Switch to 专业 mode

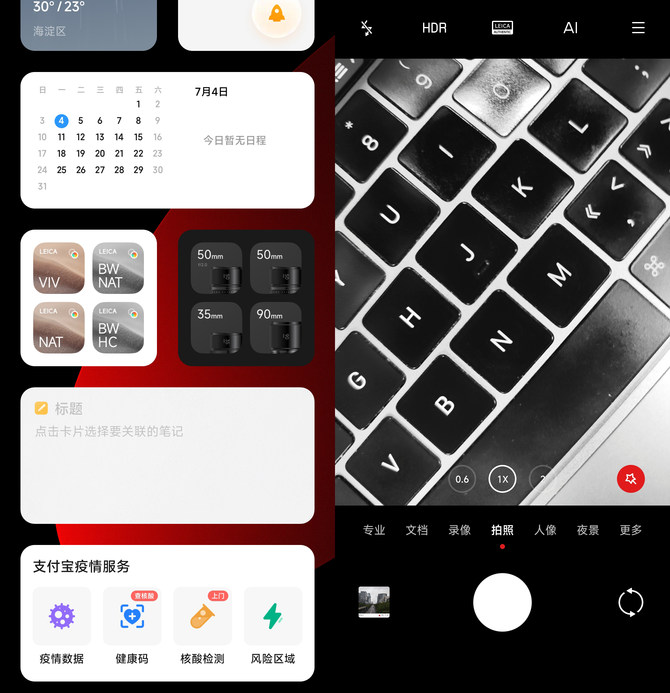click(x=374, y=530)
